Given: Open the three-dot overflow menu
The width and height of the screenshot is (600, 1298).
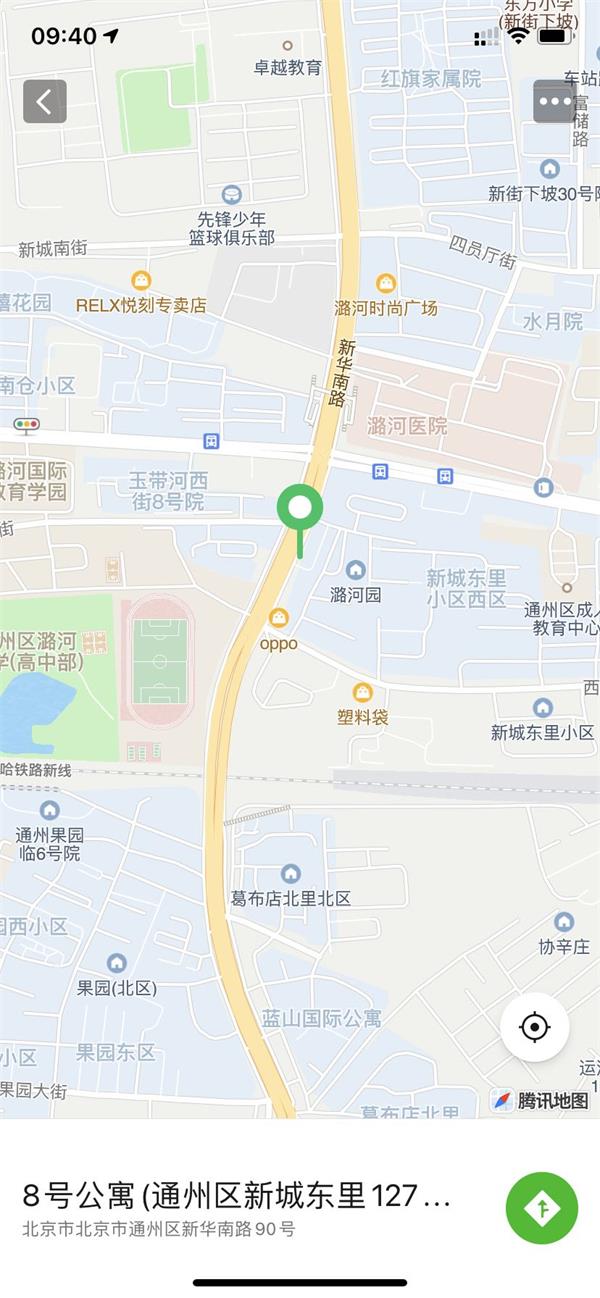Looking at the screenshot, I should 554,101.
